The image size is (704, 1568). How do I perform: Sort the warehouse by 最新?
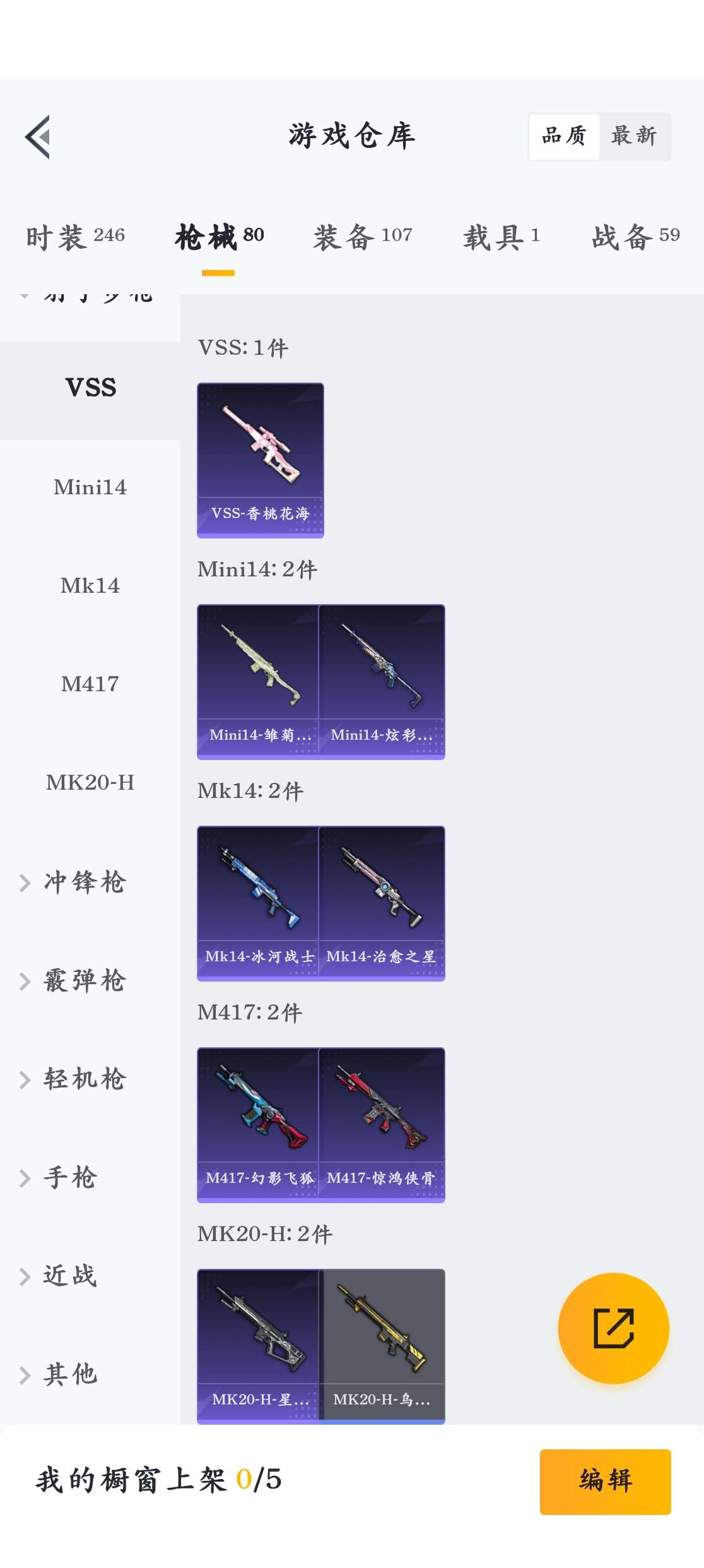[x=634, y=136]
